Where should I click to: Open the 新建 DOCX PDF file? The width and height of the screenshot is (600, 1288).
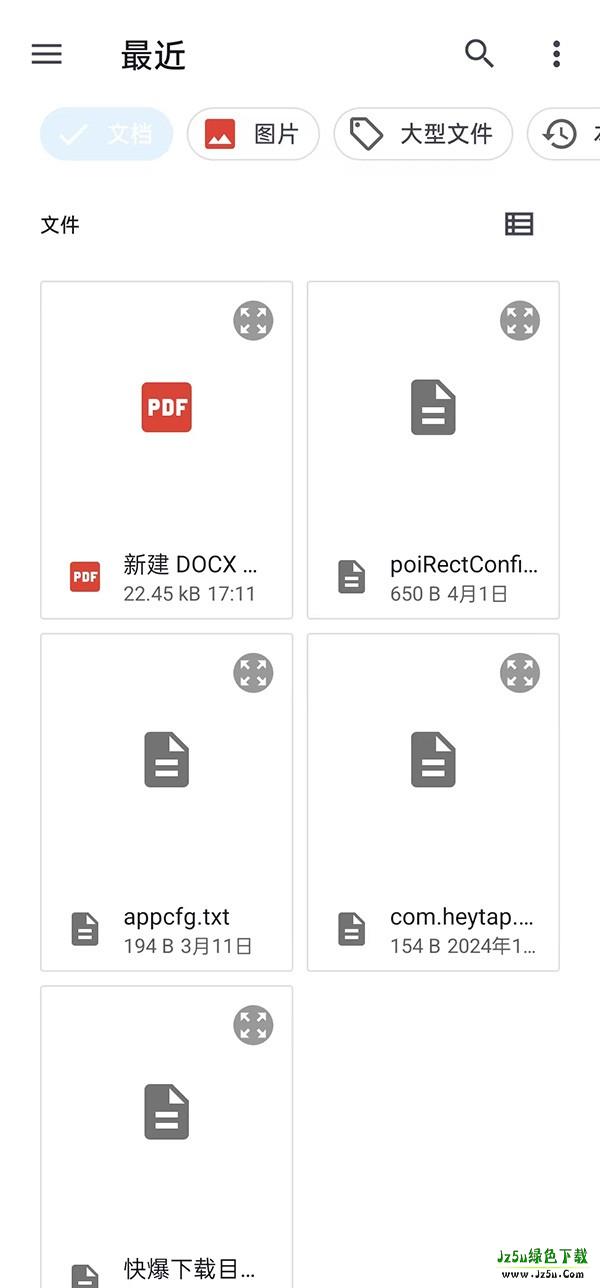[166, 450]
